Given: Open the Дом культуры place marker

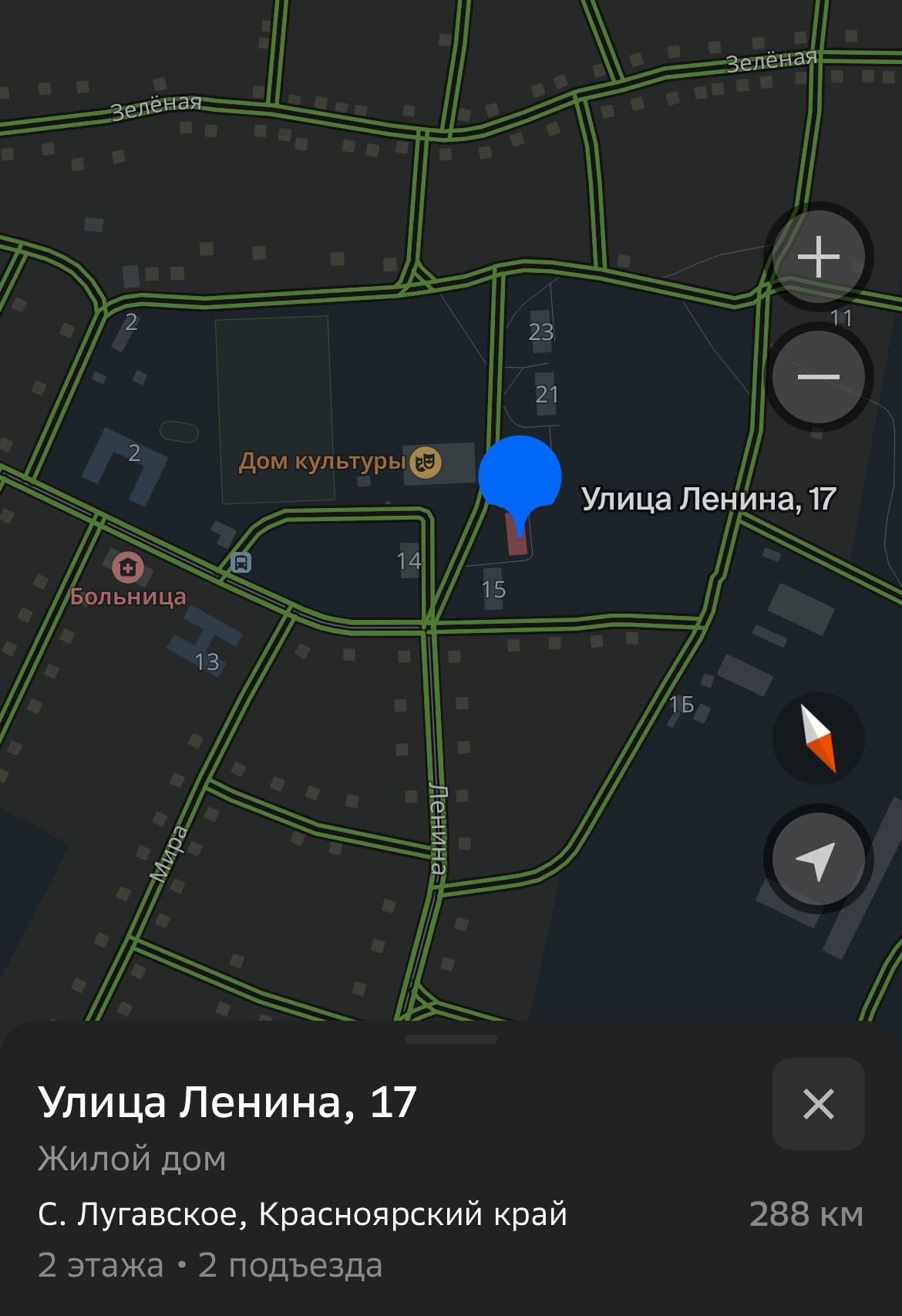Looking at the screenshot, I should click(425, 462).
